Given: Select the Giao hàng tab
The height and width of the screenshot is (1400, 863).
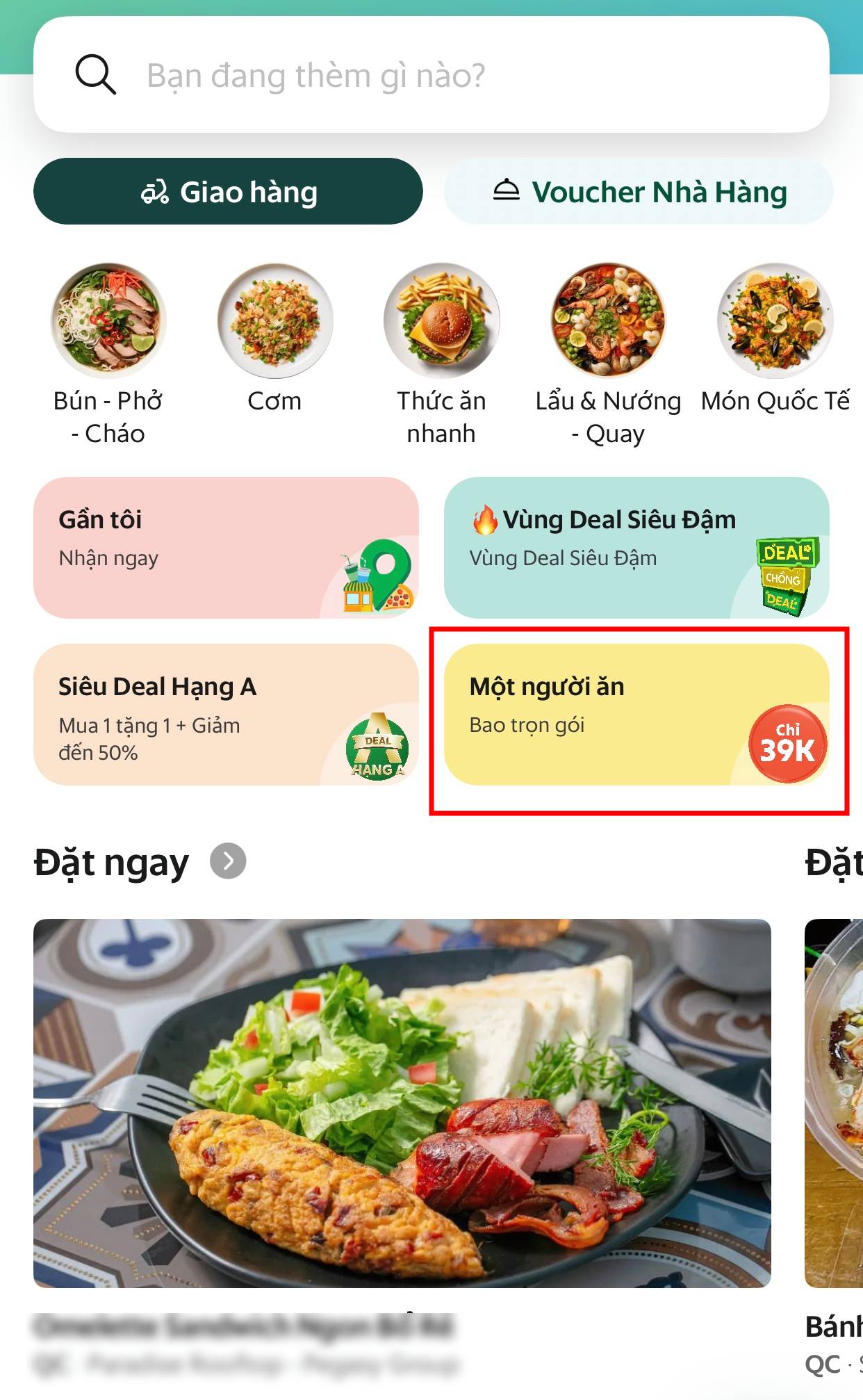Looking at the screenshot, I should click(228, 191).
